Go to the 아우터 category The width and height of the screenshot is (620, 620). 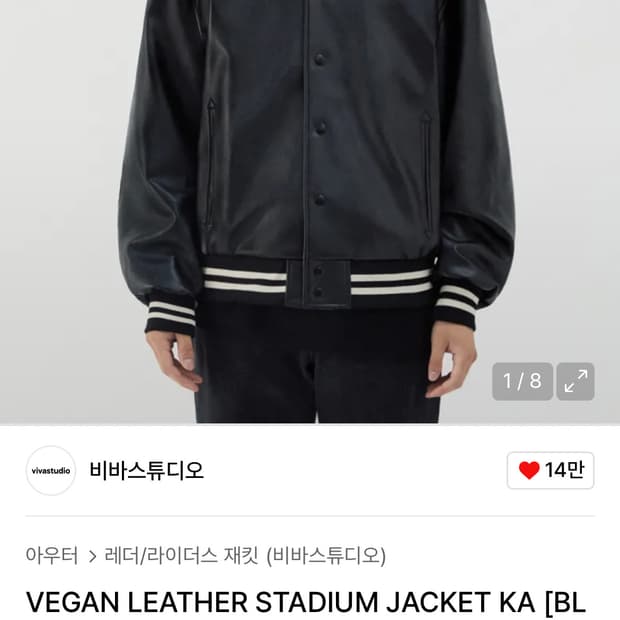tap(52, 555)
